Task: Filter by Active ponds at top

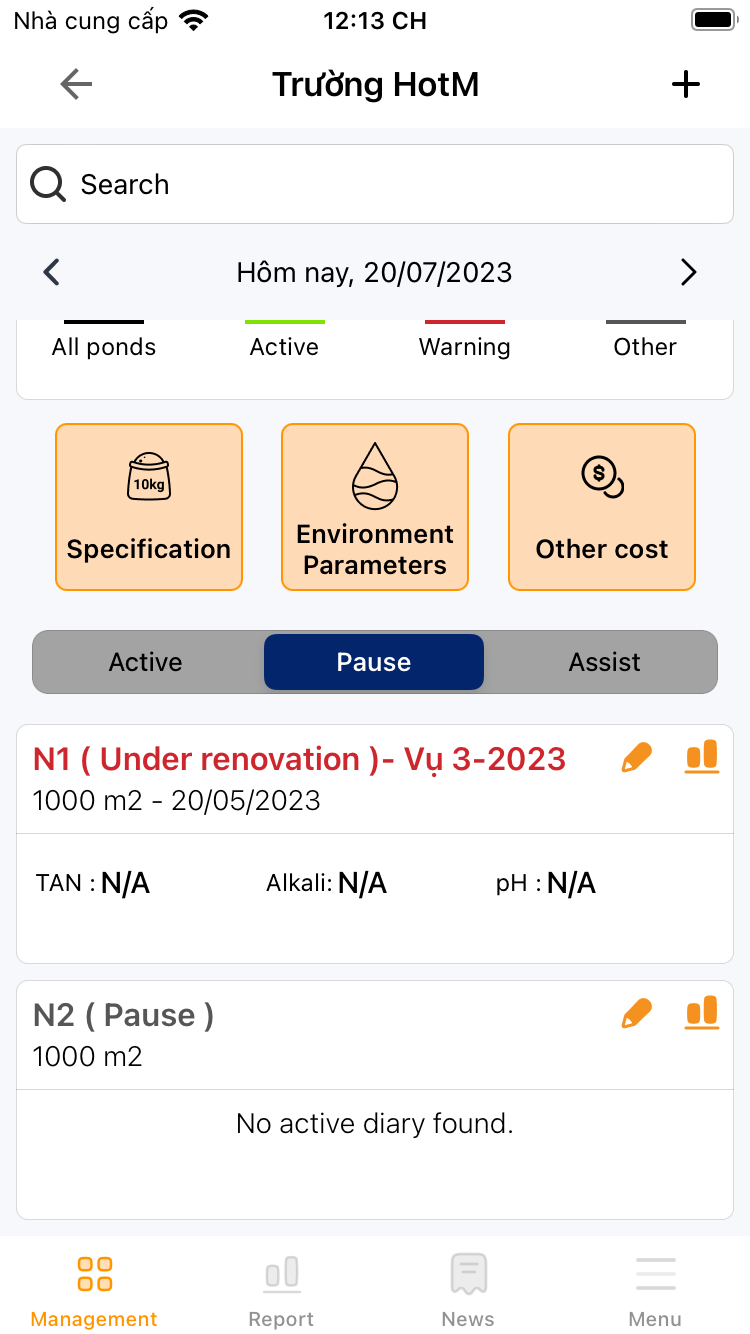Action: coord(284,346)
